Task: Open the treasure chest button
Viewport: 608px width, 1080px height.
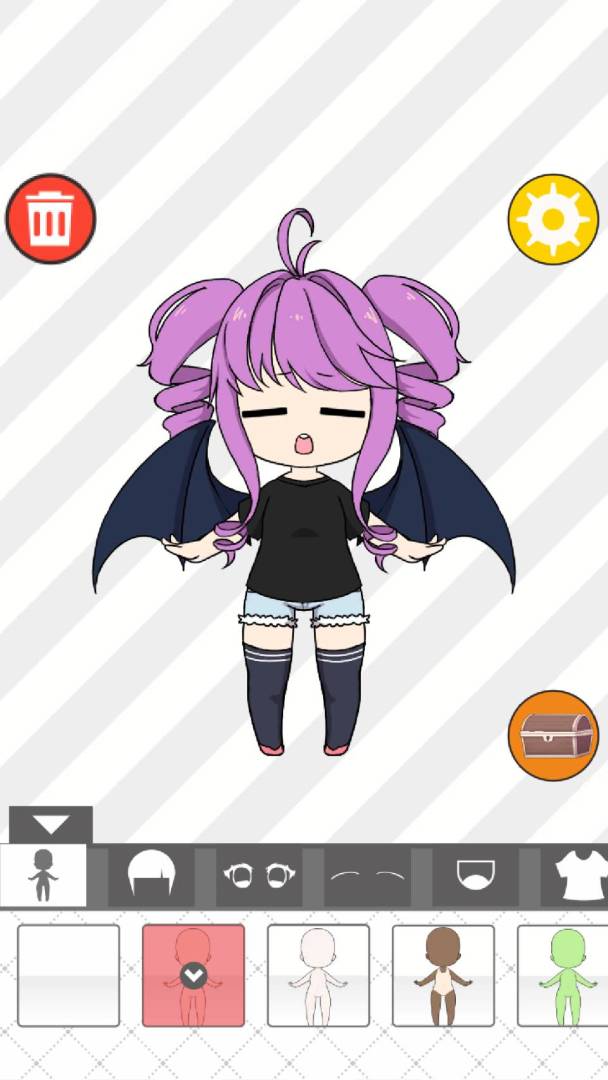Action: pos(553,735)
